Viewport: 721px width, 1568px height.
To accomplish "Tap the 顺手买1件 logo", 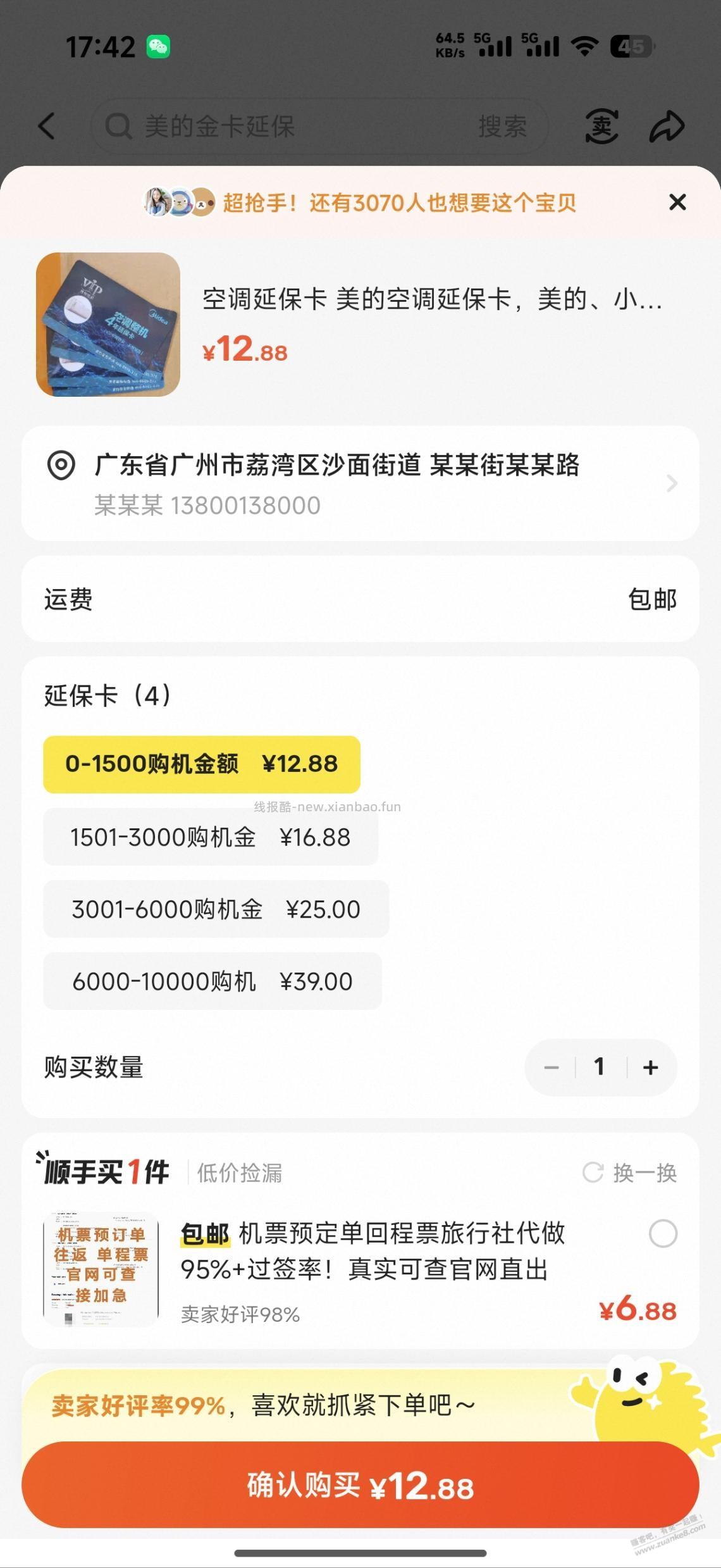I will (103, 1171).
